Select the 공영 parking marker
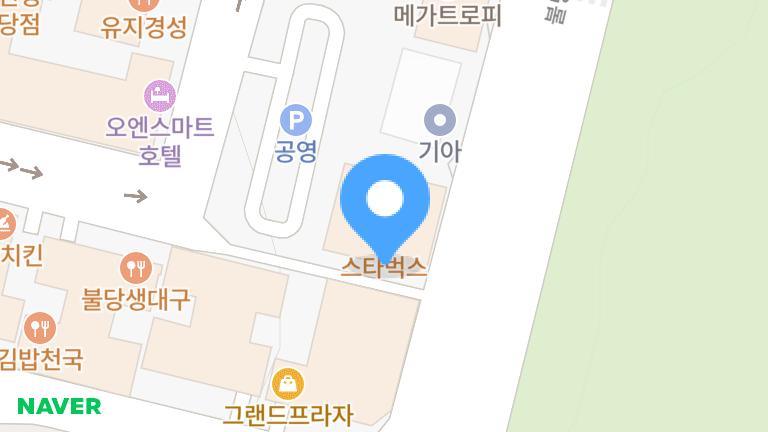This screenshot has height=432, width=768. point(295,121)
